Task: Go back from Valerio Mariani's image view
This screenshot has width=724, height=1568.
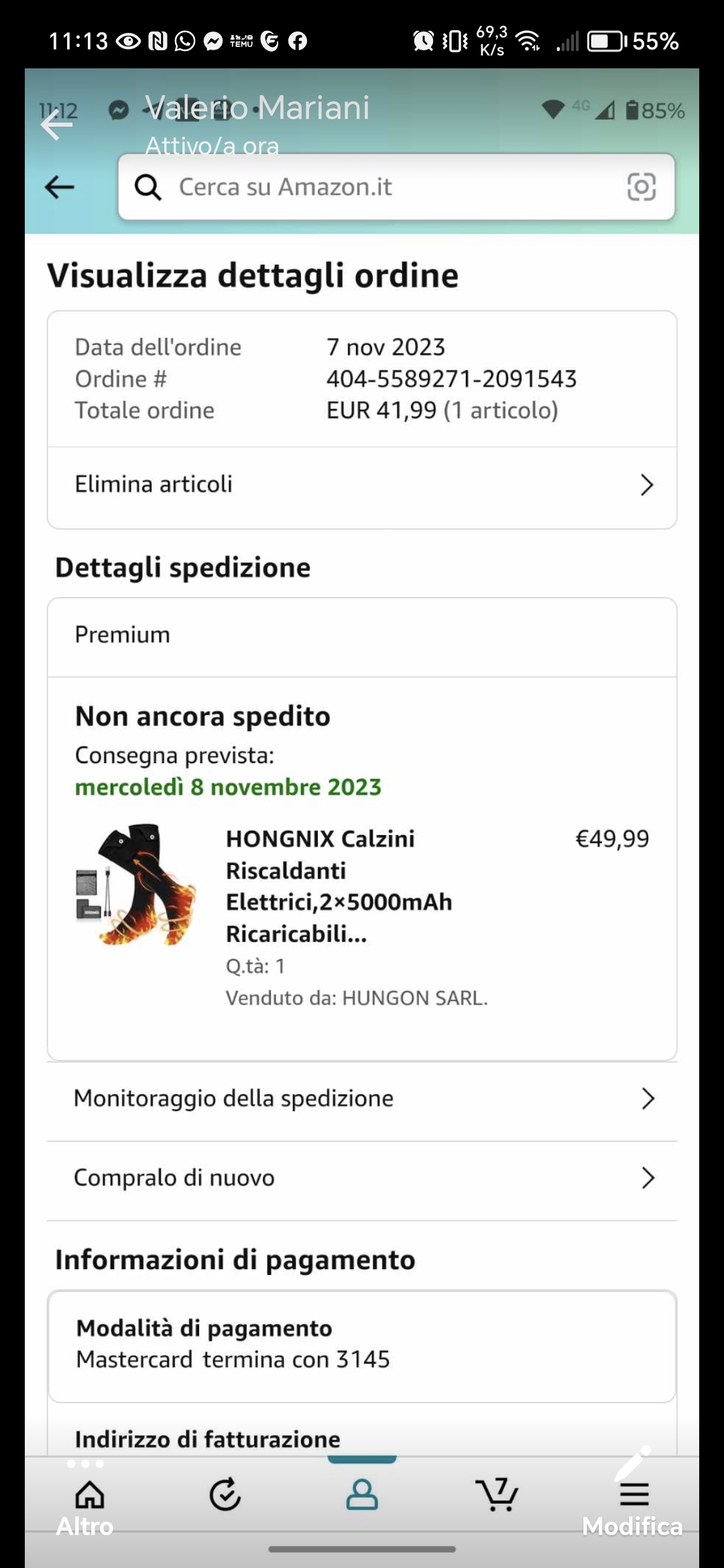Action: 56,125
